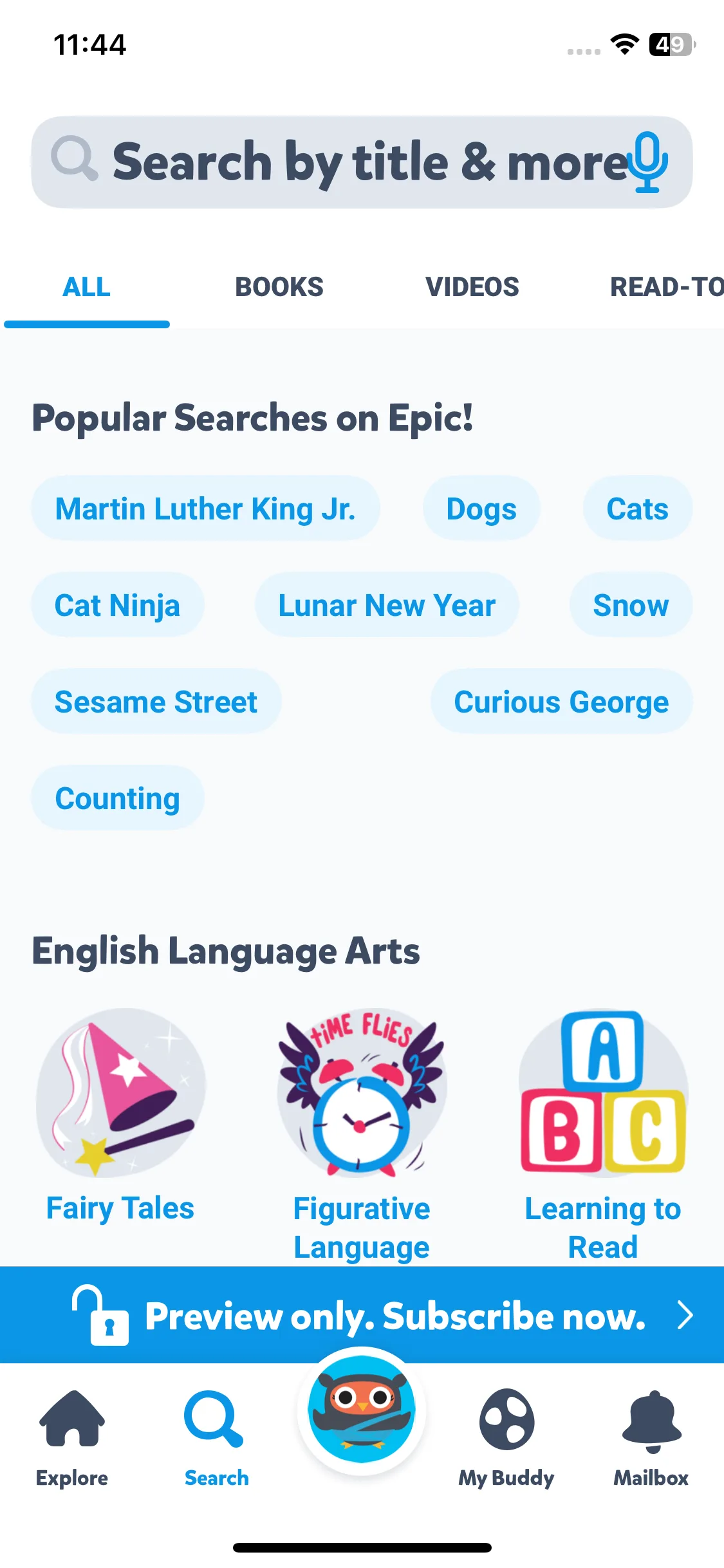Switch to the Videos tab

coord(472,287)
